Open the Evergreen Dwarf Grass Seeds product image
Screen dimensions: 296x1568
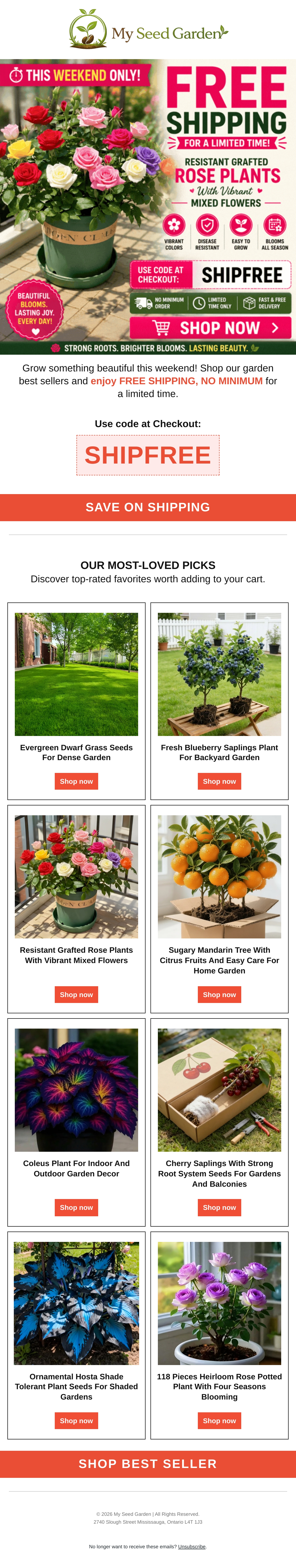click(76, 674)
